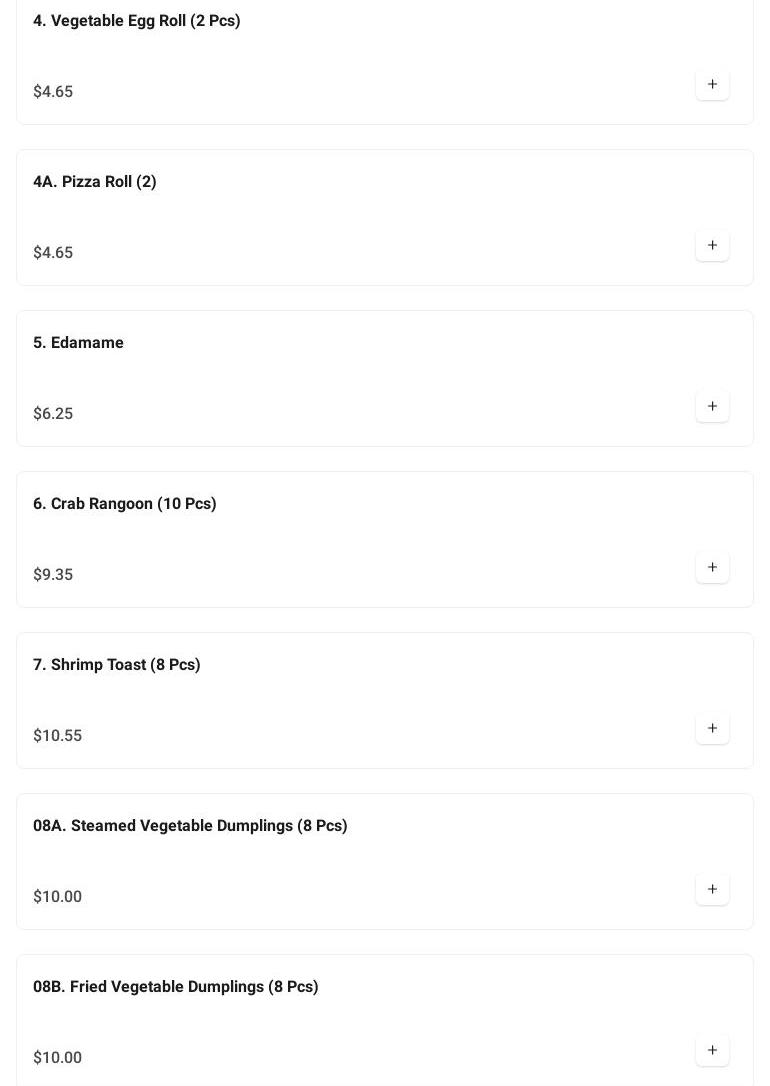Image resolution: width=770 pixels, height=1086 pixels.
Task: Open the 5. Edamame item details
Action: coord(78,343)
